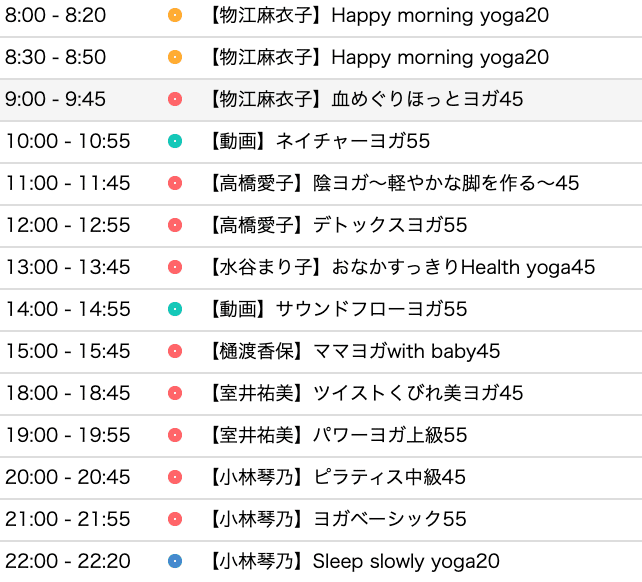Screen dimensions: 642x582
Task: Open the Sleep slowly yoga20 class
Action: [355, 562]
